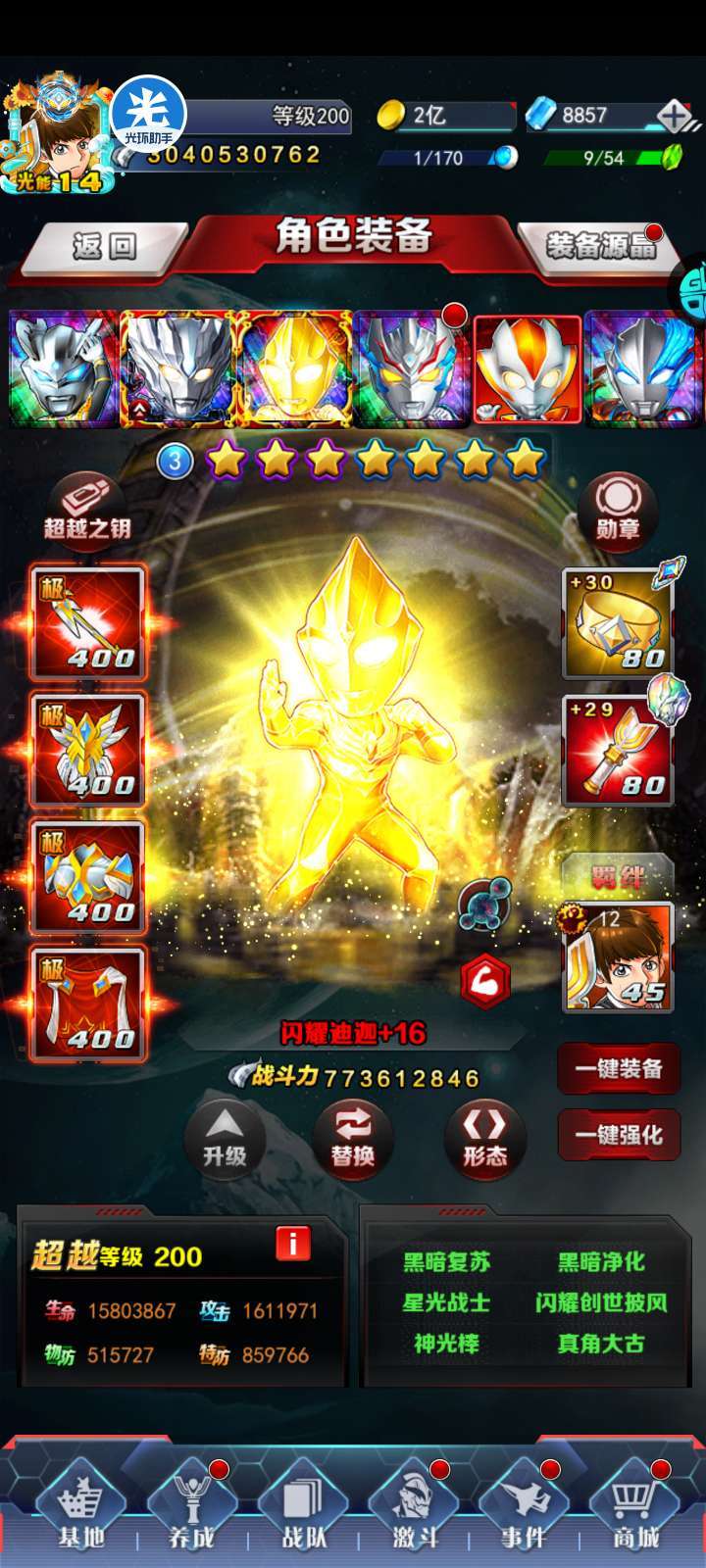
Task: Tap the 升级 upgrade button
Action: pos(225,1139)
